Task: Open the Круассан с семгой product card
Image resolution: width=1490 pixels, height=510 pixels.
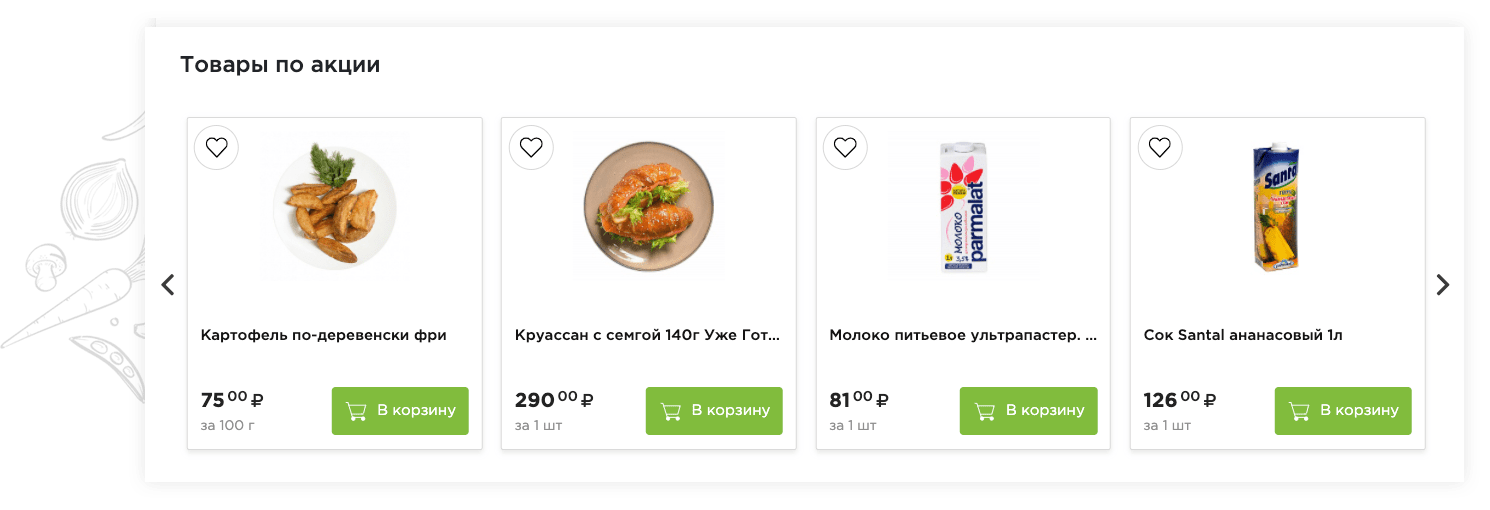Action: tap(647, 335)
